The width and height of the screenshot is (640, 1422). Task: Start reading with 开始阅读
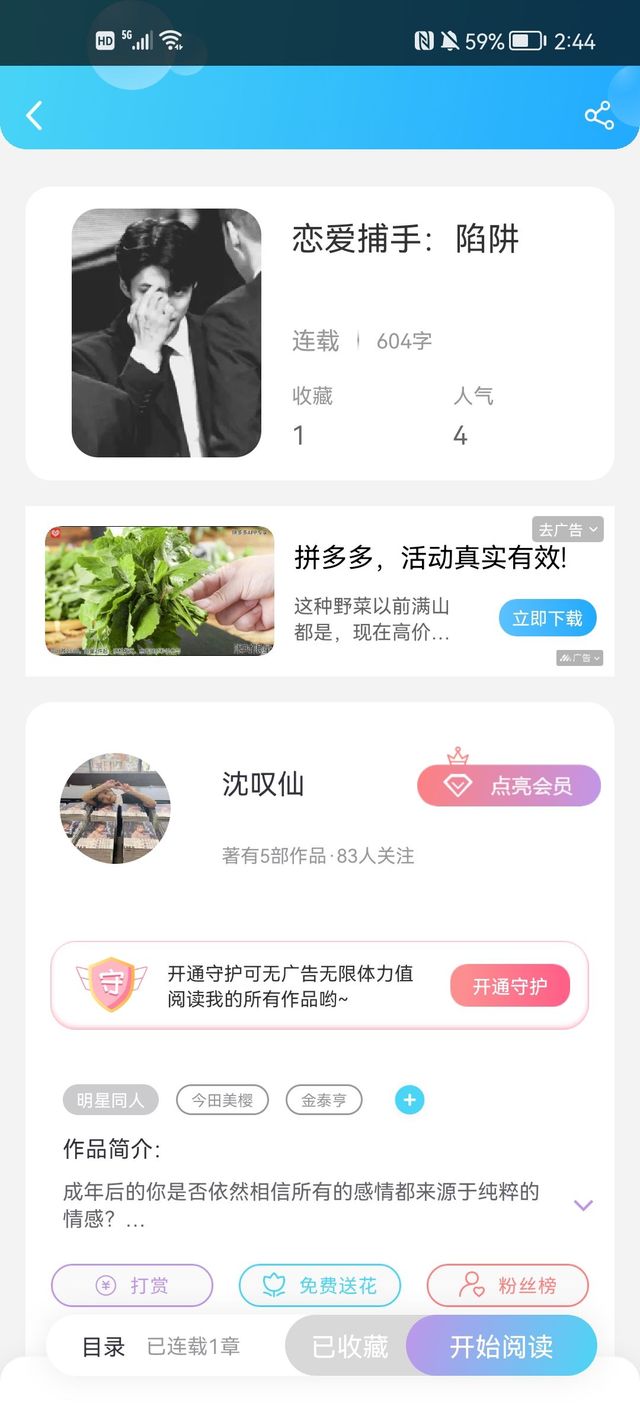[x=502, y=1346]
